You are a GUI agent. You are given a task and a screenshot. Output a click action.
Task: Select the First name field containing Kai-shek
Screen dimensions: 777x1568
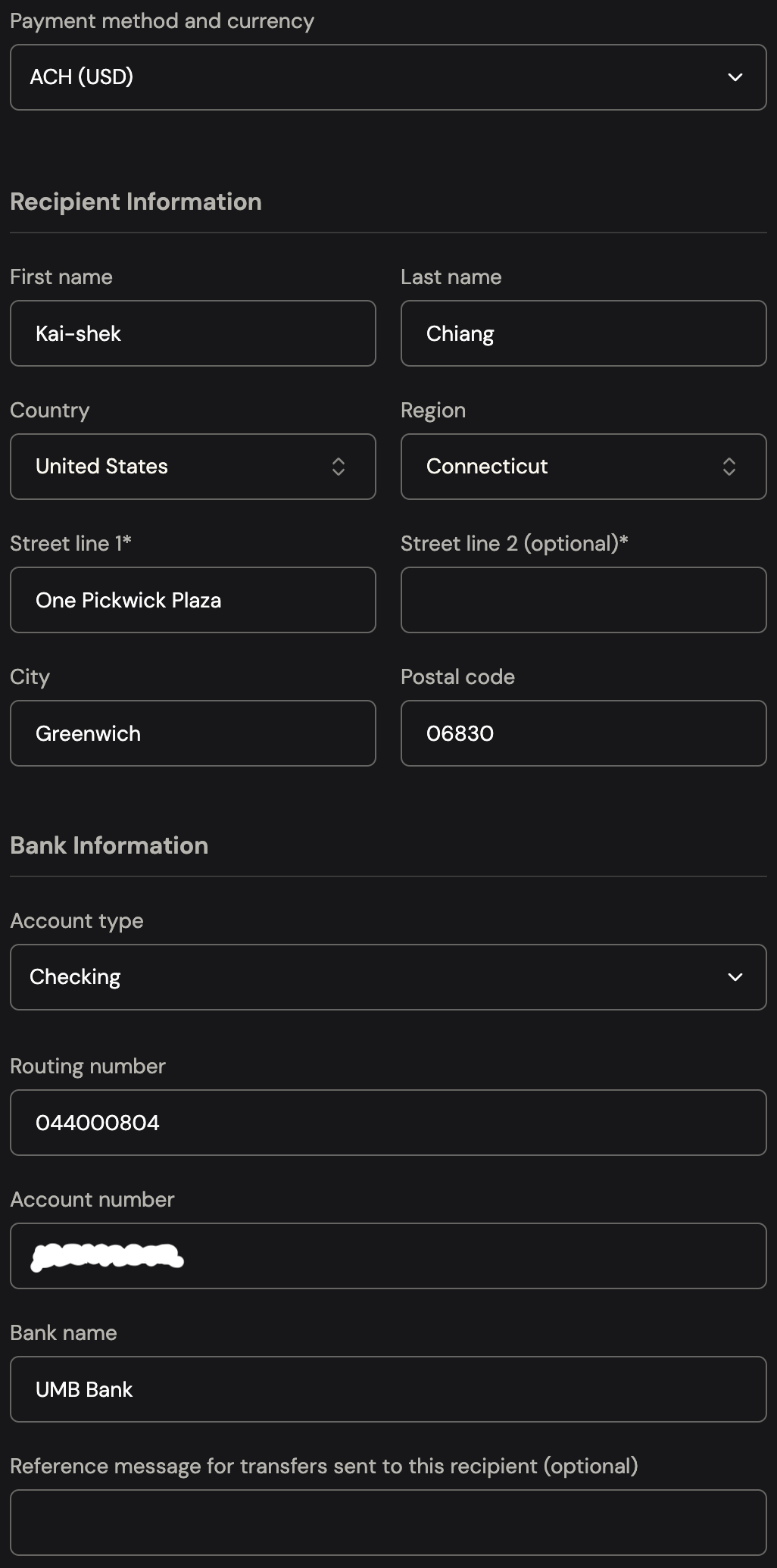pos(192,333)
